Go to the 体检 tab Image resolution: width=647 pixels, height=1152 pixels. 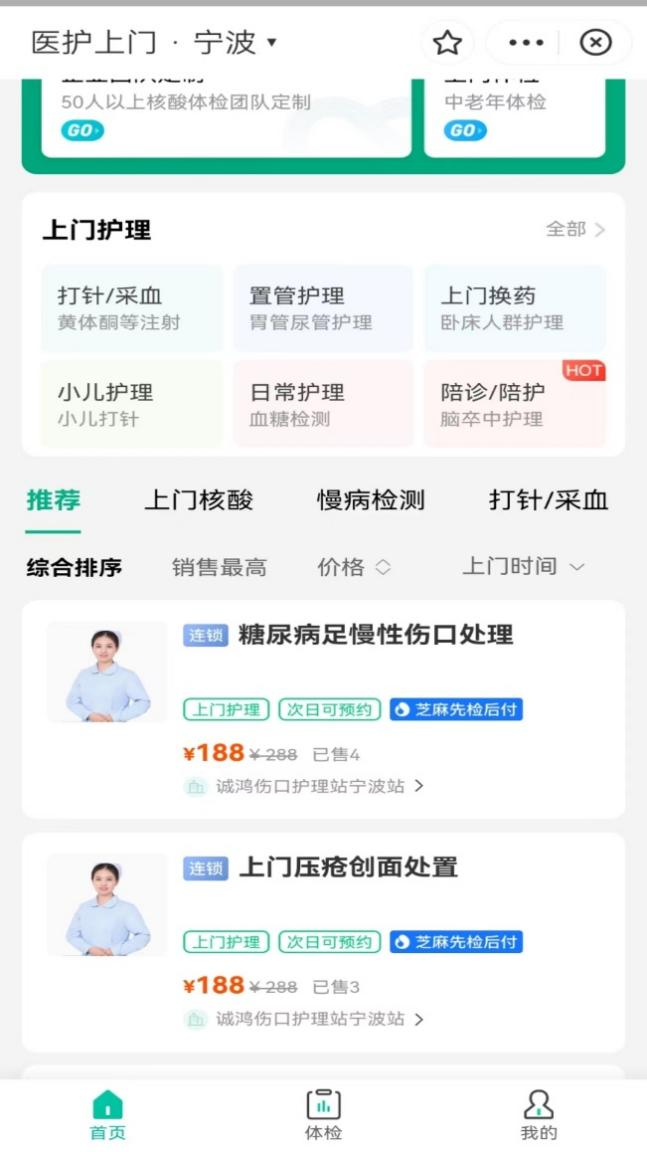pyautogui.click(x=323, y=1115)
